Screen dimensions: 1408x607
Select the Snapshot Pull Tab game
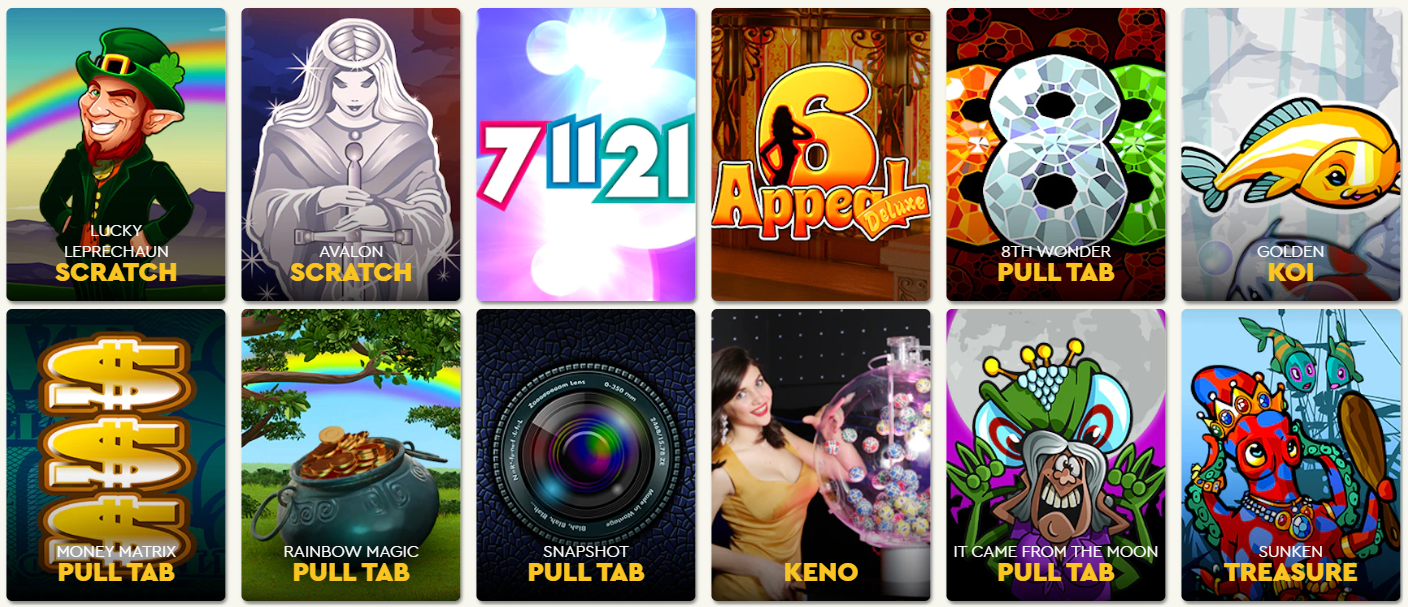tap(586, 455)
